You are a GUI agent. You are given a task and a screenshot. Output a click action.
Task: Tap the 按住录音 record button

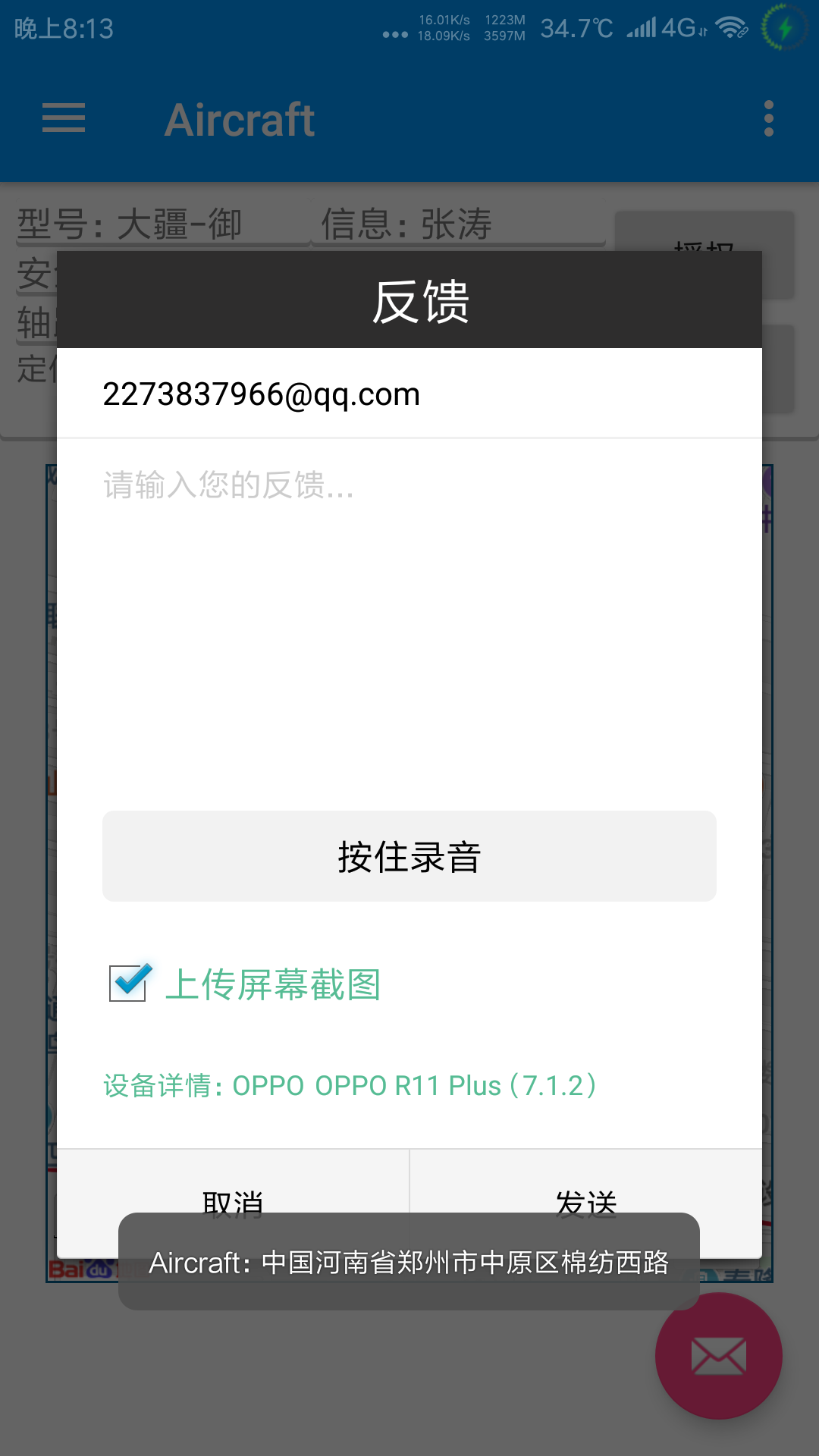coord(409,856)
